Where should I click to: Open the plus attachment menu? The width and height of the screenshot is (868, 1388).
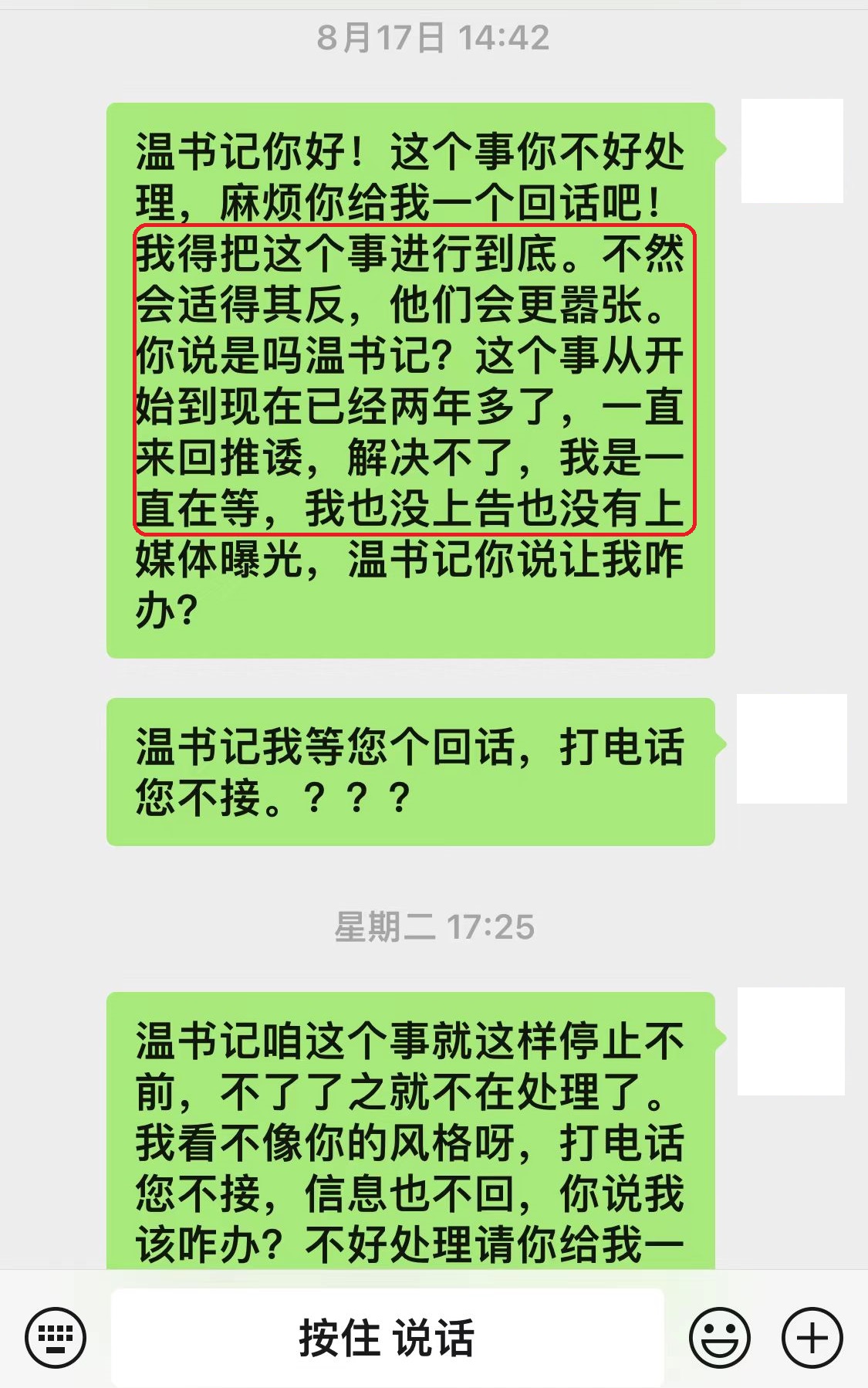tap(812, 1337)
